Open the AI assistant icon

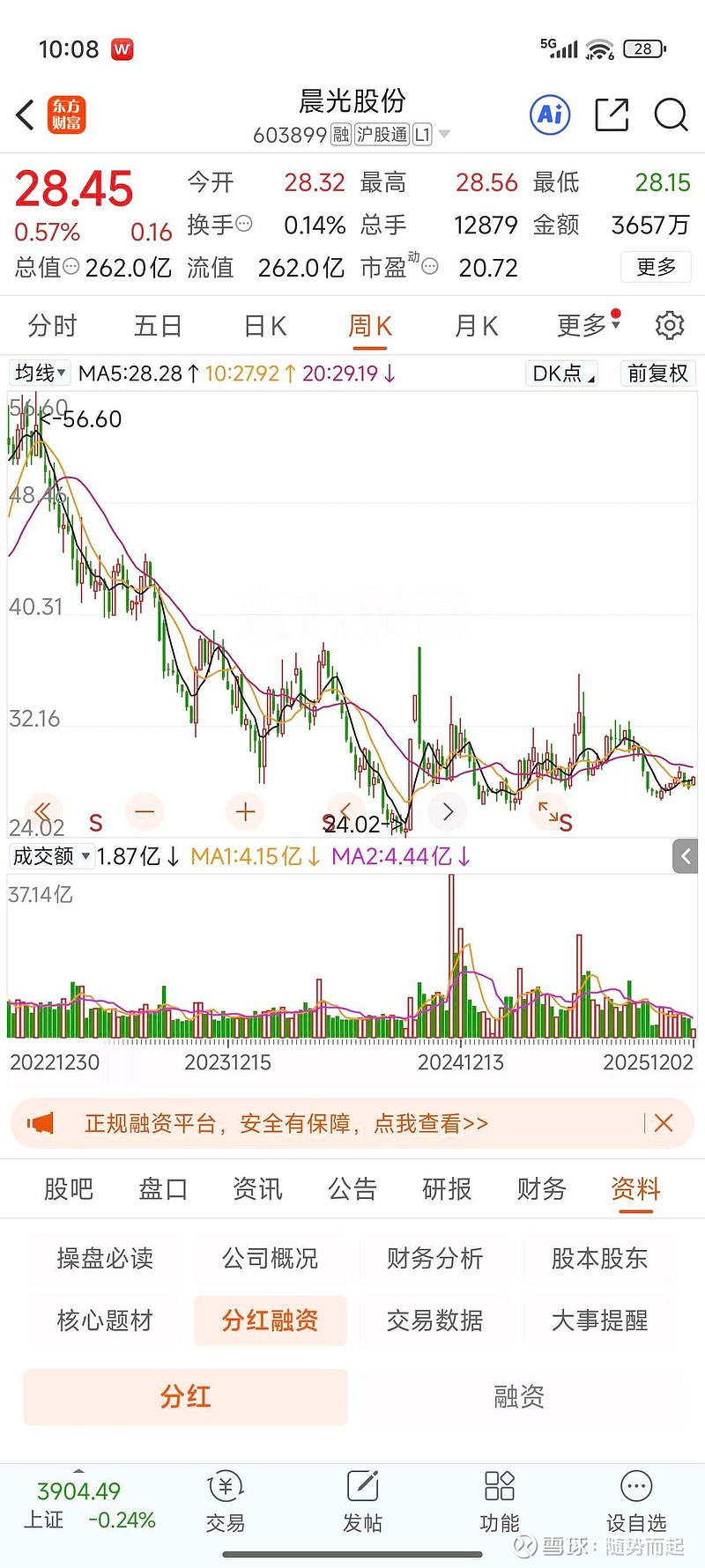[549, 115]
